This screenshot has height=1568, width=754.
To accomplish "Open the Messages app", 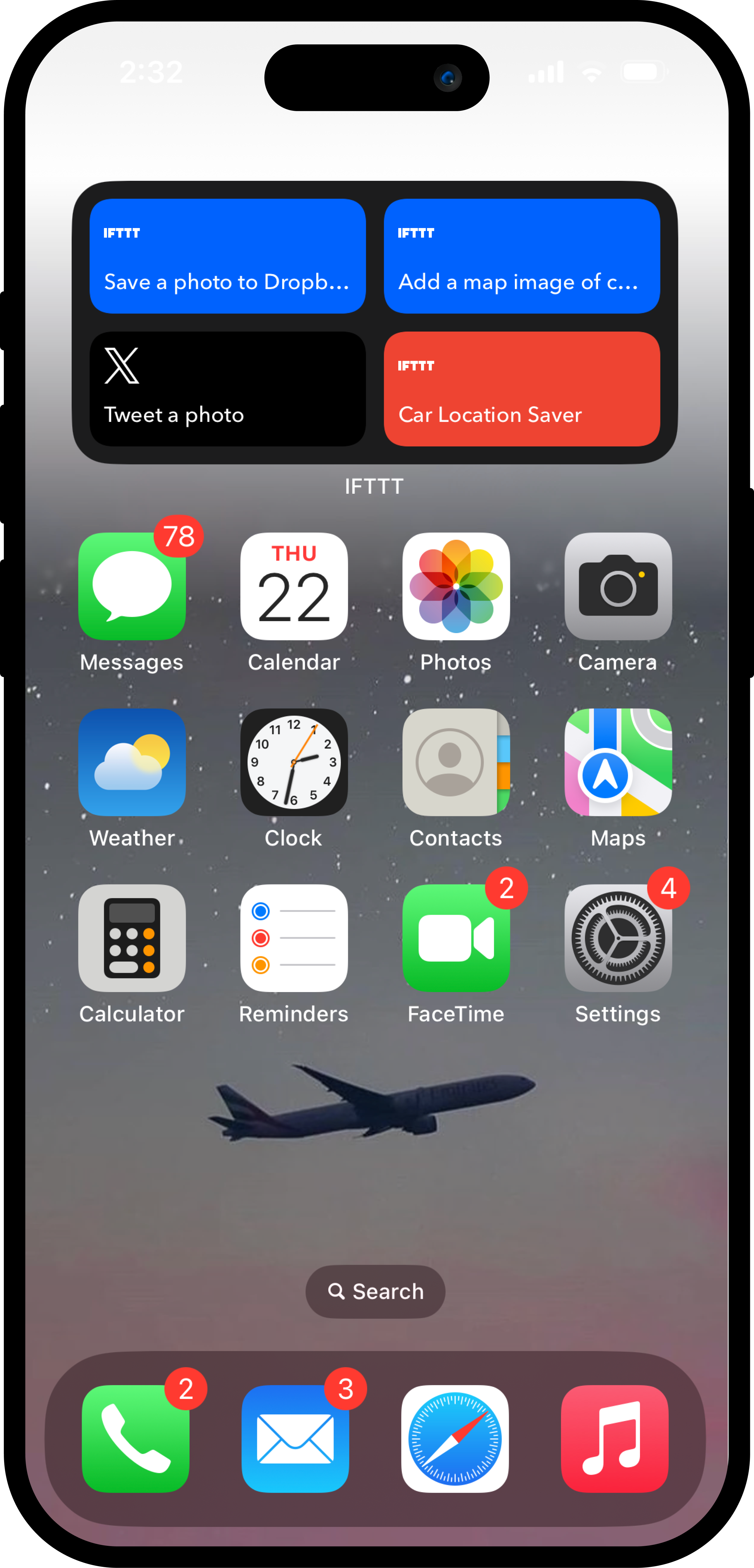I will pyautogui.click(x=131, y=586).
